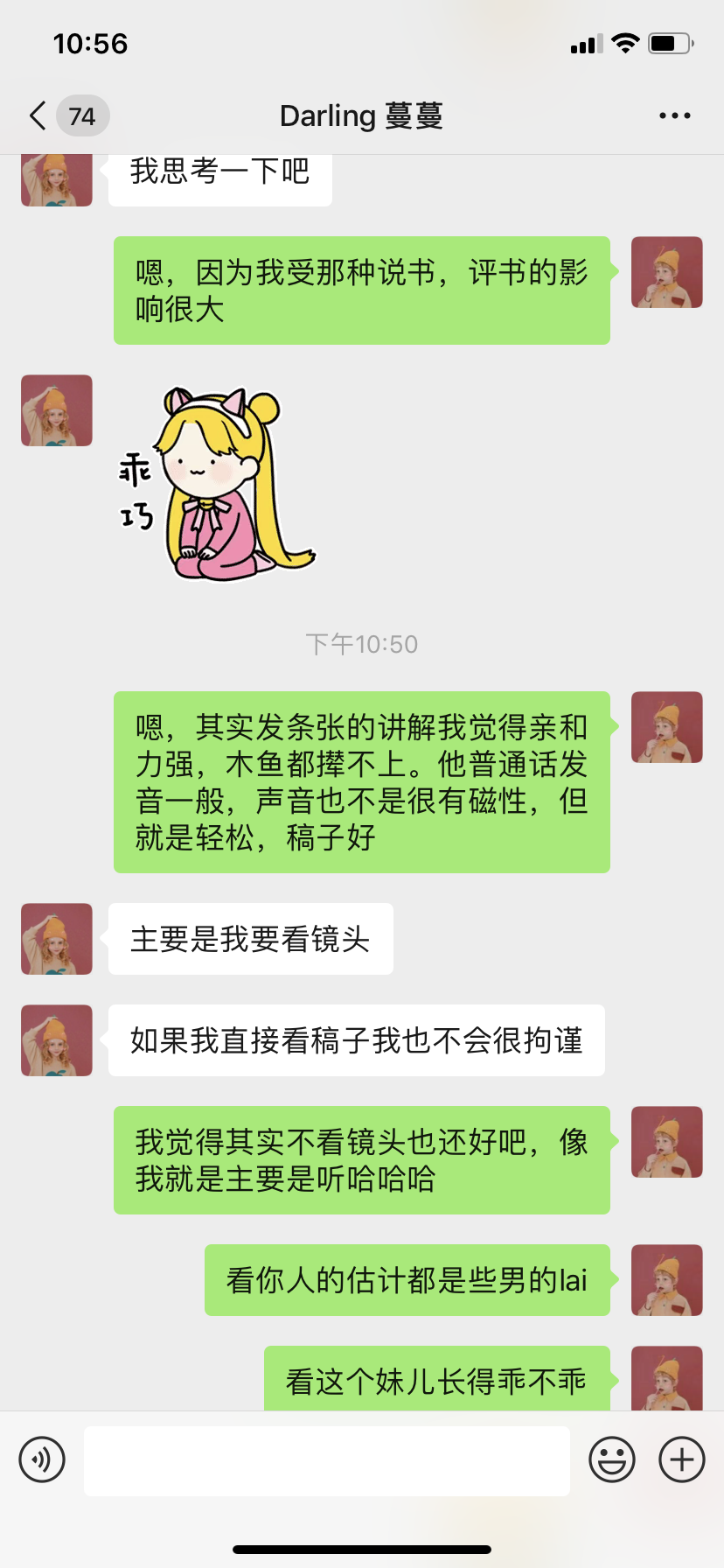Open the contact's avatar next to 主要是我要看镜头
The height and width of the screenshot is (1568, 724).
(x=57, y=939)
